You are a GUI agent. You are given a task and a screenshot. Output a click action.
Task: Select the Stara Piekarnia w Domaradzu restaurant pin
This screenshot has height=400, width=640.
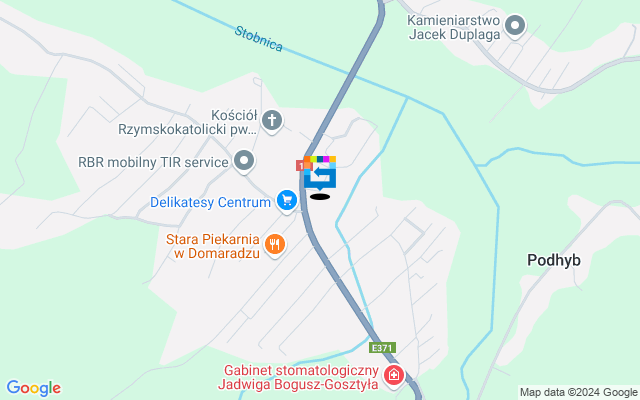pos(274,243)
